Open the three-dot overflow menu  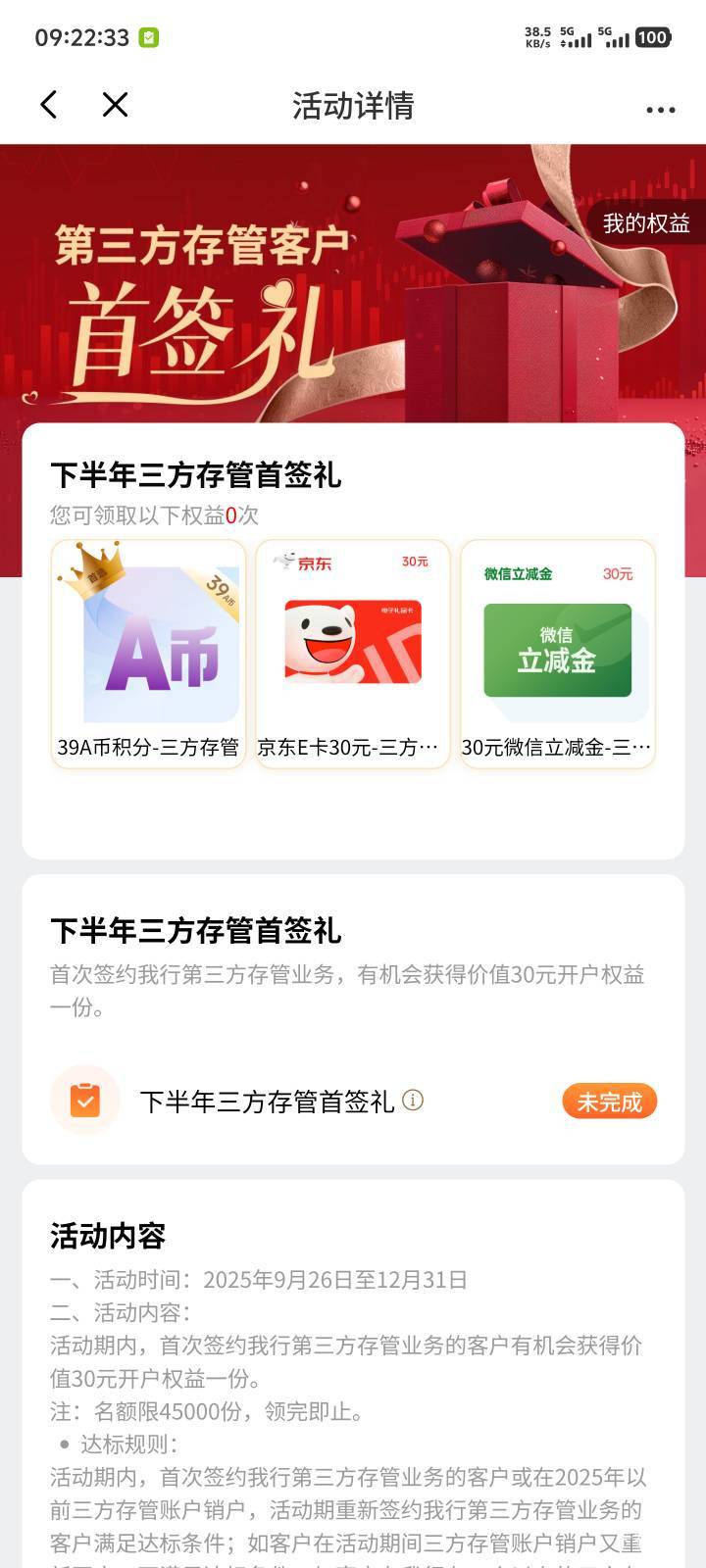660,109
